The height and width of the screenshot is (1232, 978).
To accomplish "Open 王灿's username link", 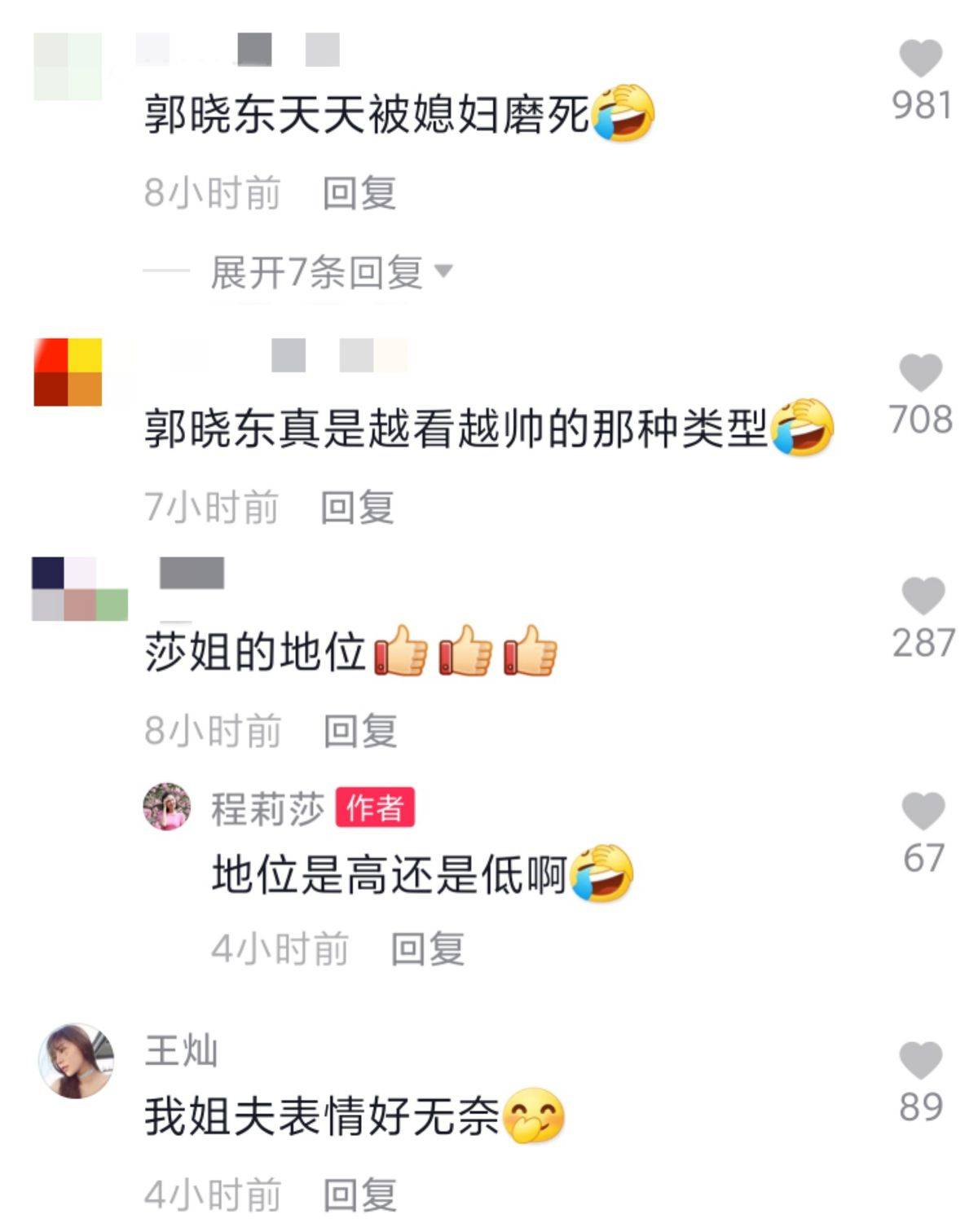I will (x=181, y=1050).
